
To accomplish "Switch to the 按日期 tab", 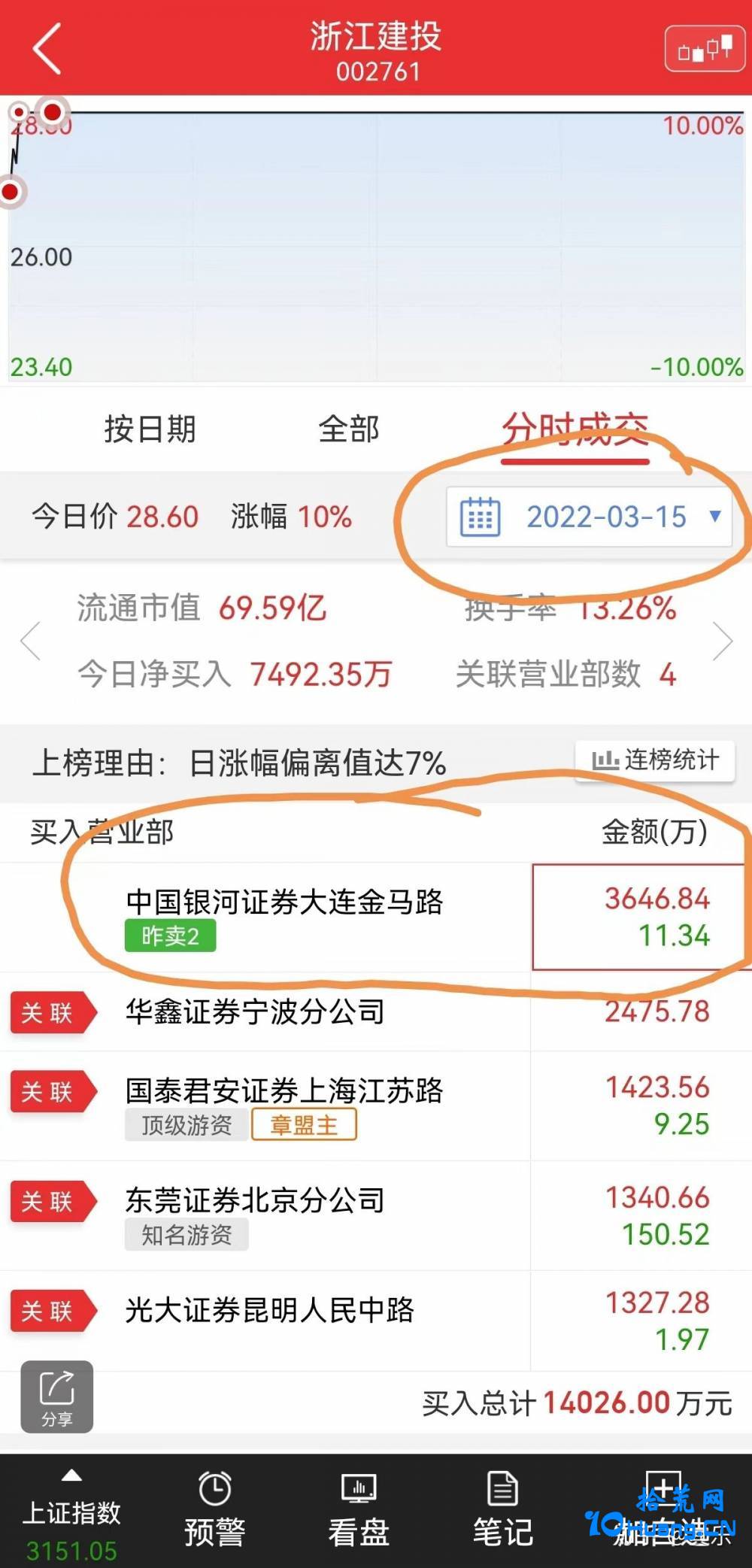I will coord(150,429).
